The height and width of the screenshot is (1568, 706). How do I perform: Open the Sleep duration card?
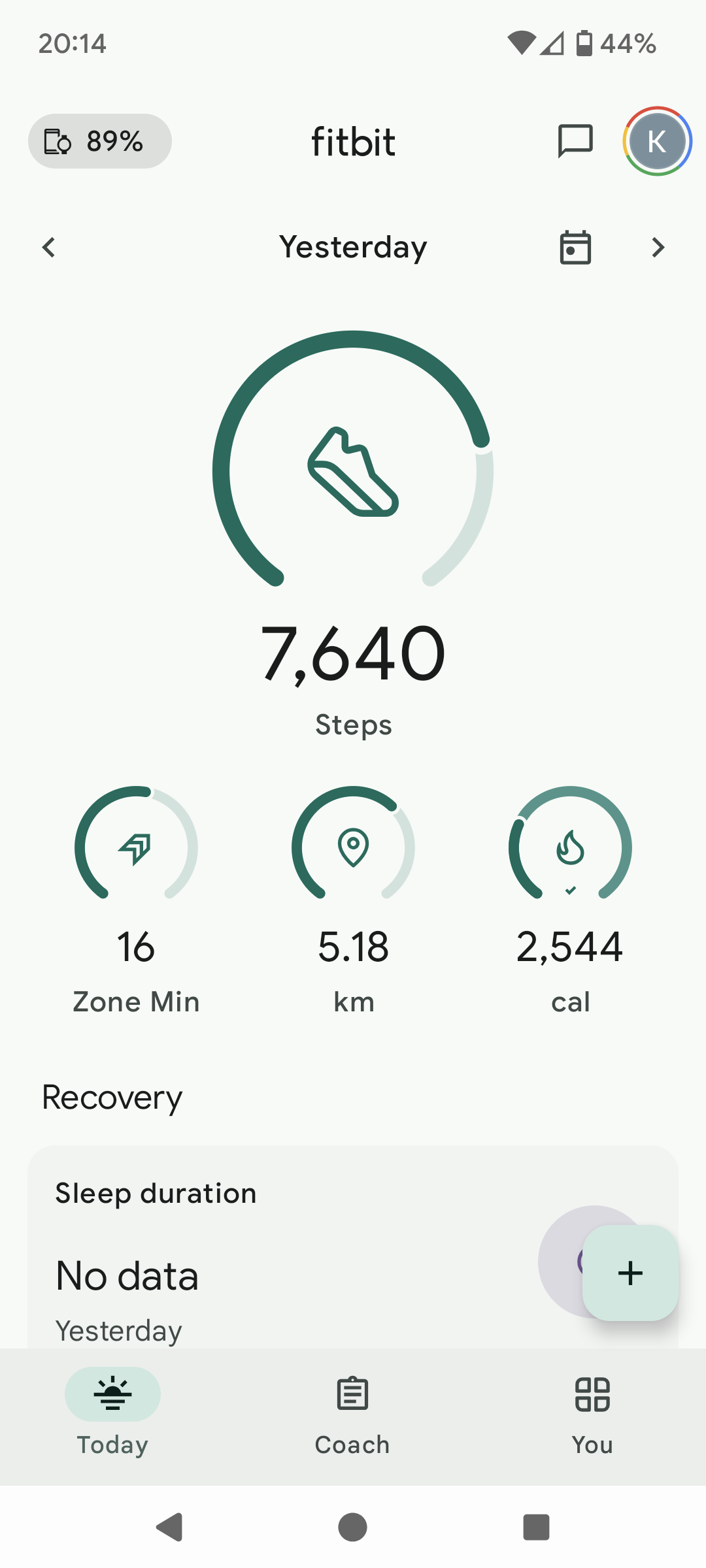pyautogui.click(x=353, y=1247)
